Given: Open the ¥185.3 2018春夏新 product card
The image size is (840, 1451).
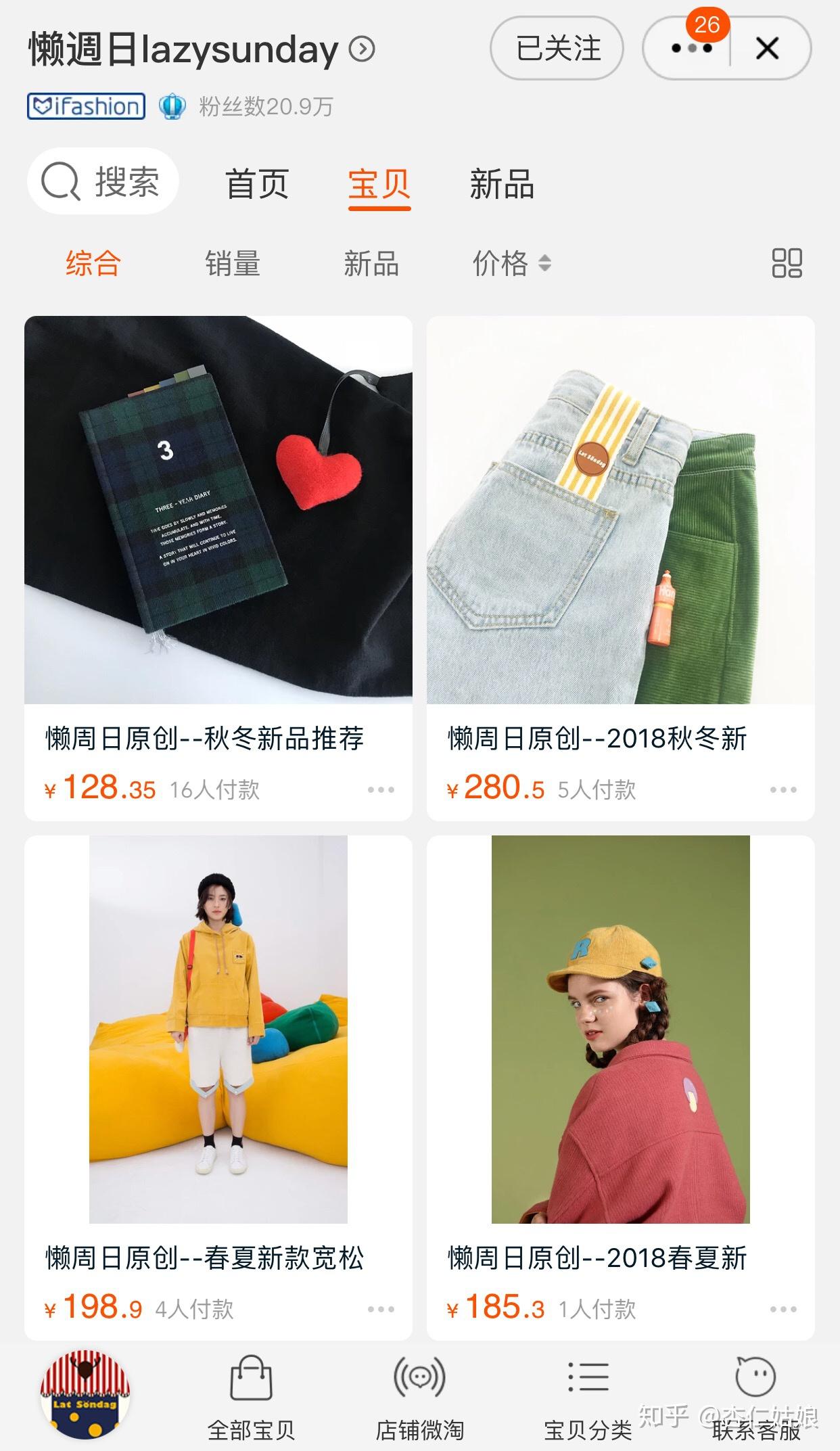Looking at the screenshot, I should coord(620,1088).
